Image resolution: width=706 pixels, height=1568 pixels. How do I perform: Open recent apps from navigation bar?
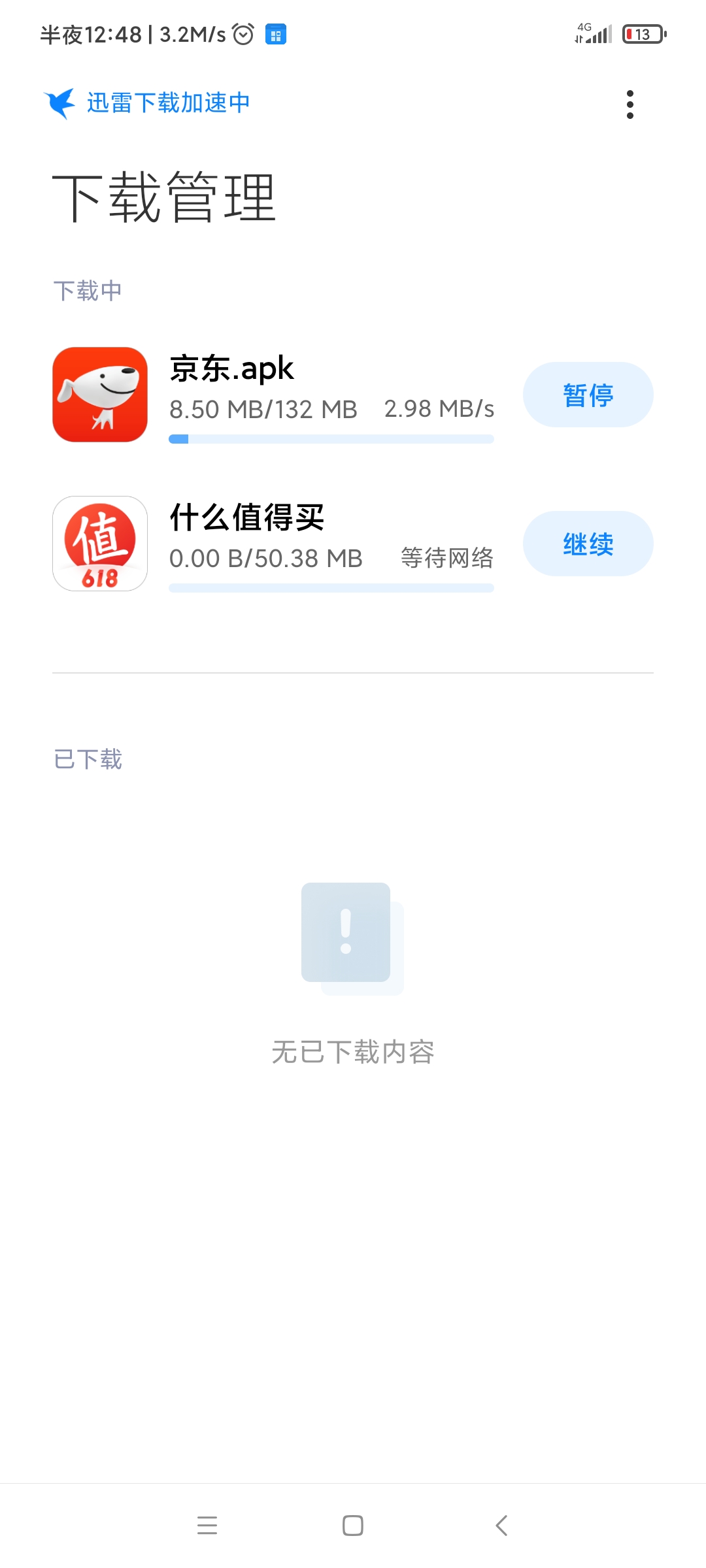tap(207, 1526)
